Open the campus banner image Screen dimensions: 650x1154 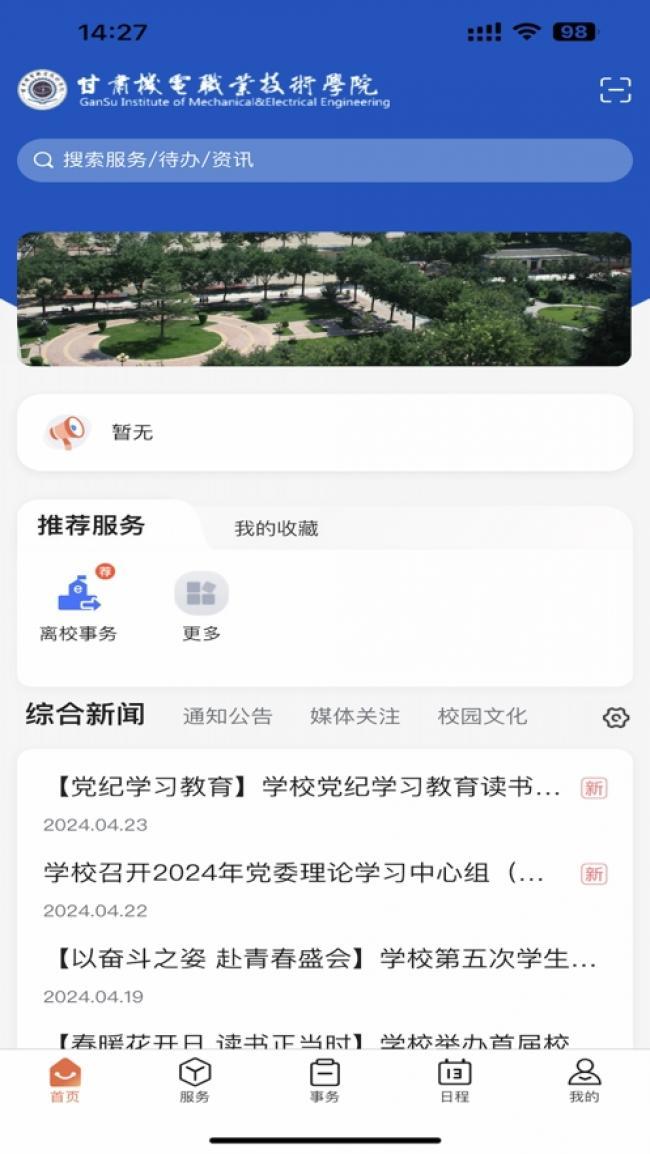(x=325, y=299)
